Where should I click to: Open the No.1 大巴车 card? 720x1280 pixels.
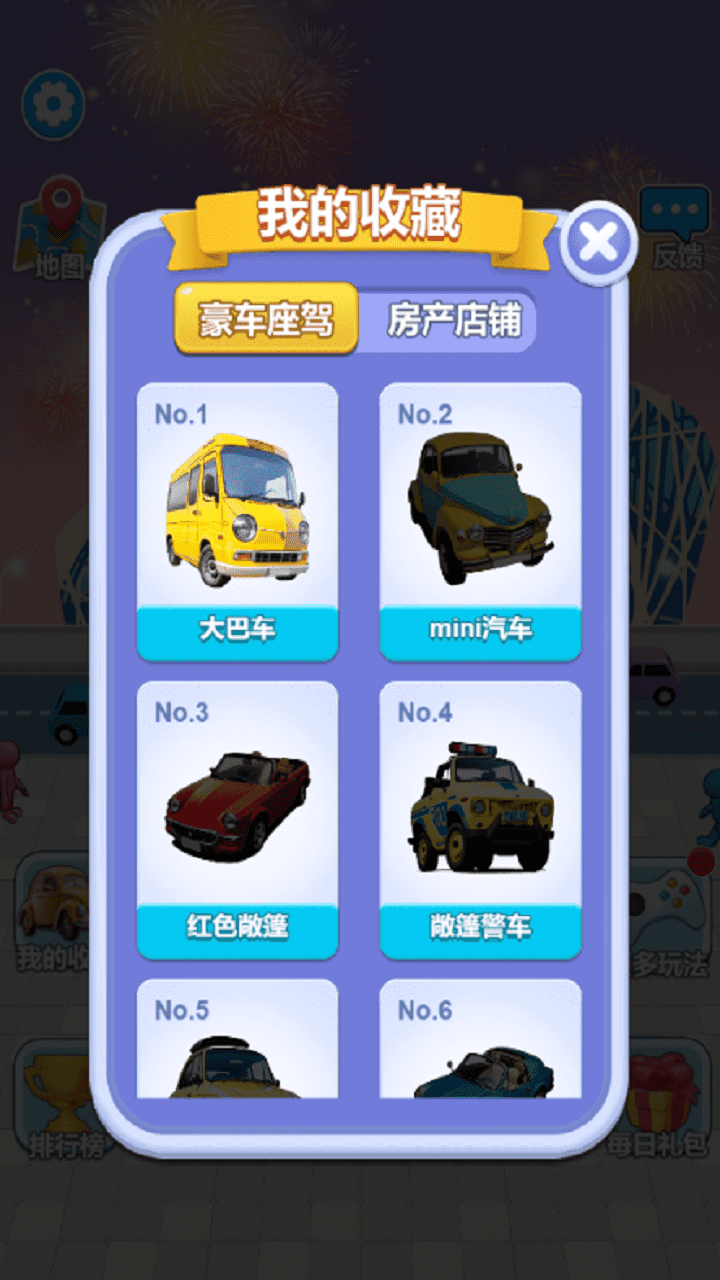click(x=237, y=520)
